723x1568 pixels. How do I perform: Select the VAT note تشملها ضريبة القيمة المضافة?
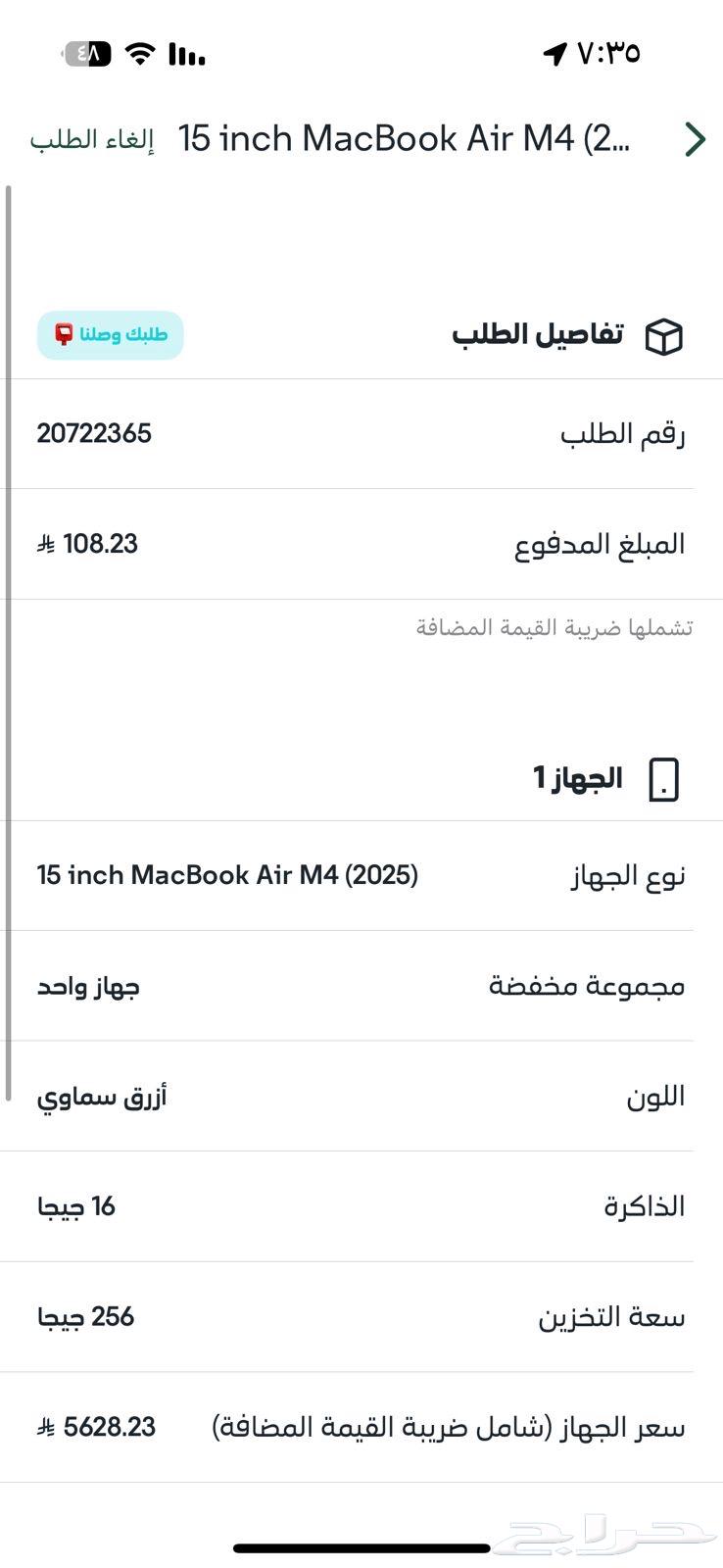[554, 627]
